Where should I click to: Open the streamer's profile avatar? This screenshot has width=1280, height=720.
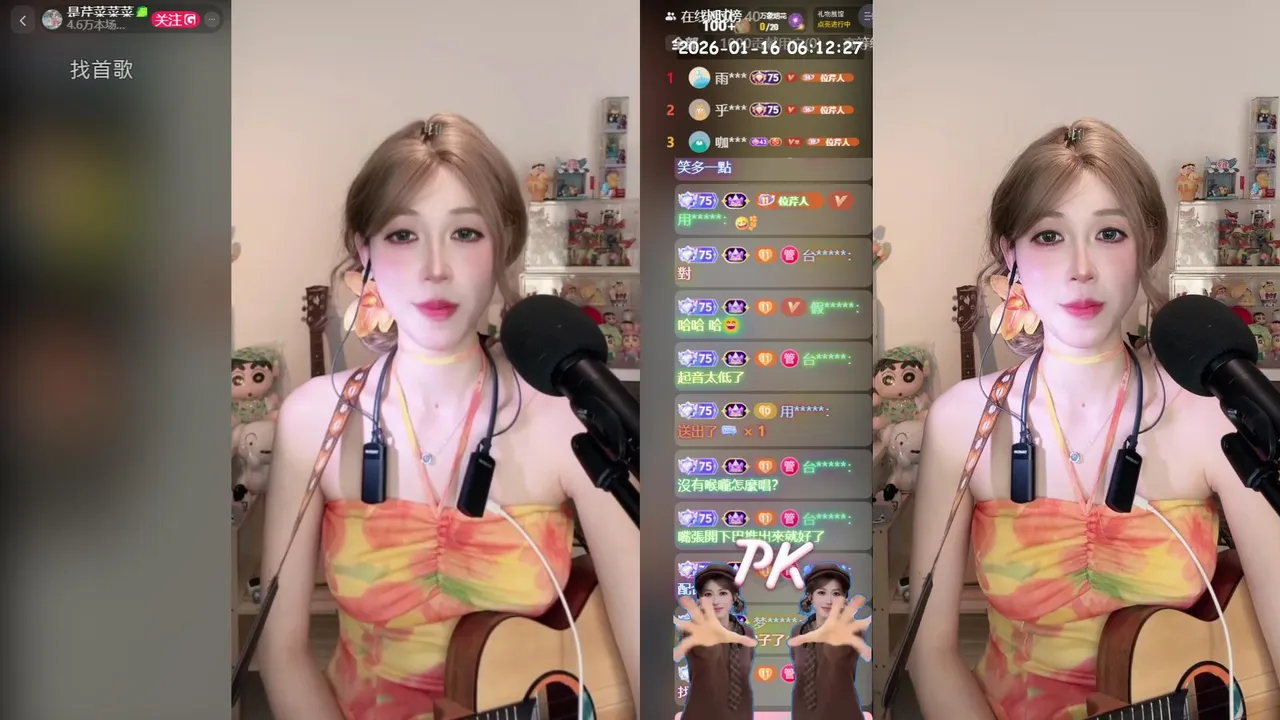click(x=52, y=19)
